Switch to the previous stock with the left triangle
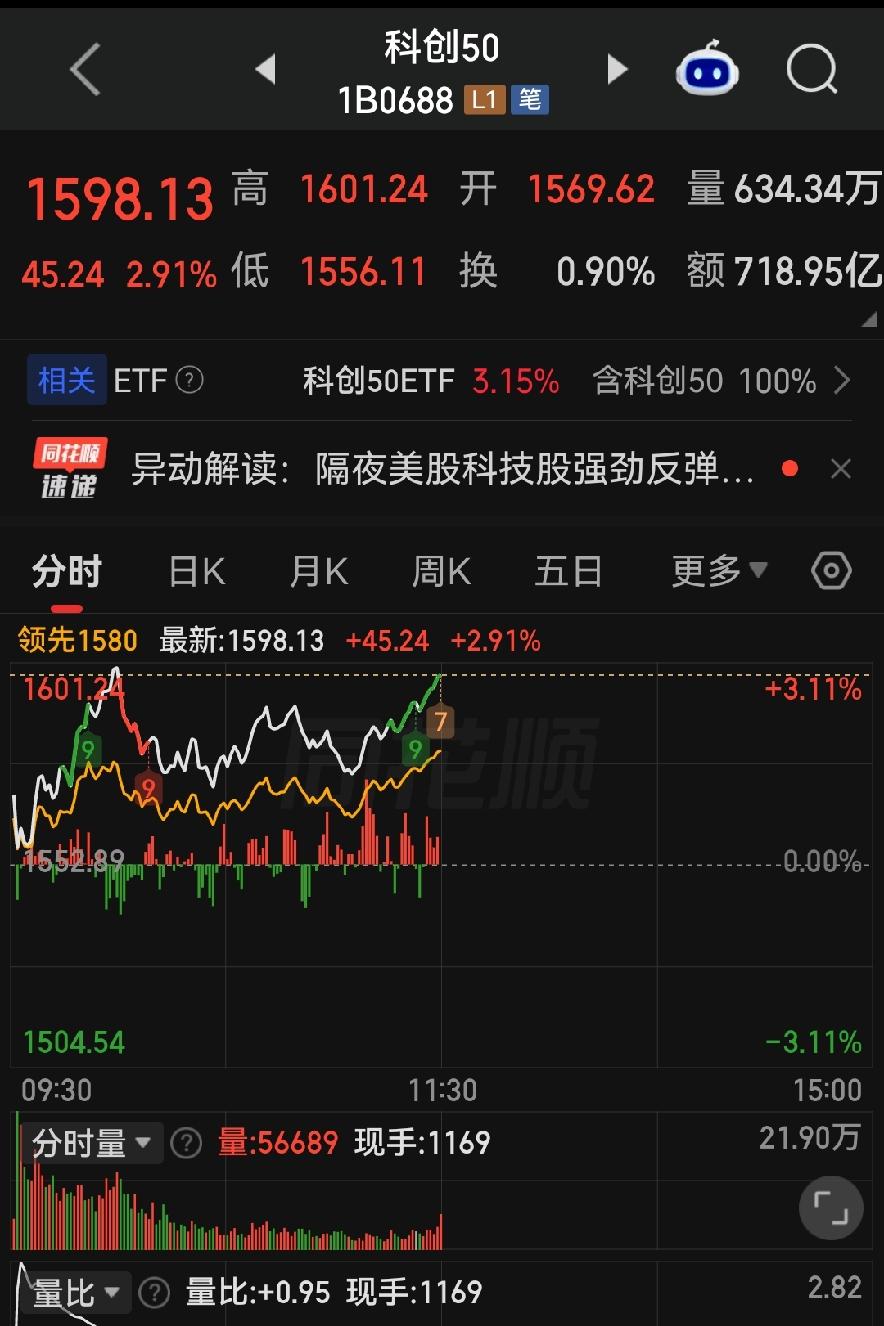Screen dimensions: 884x1326 [x=265, y=69]
